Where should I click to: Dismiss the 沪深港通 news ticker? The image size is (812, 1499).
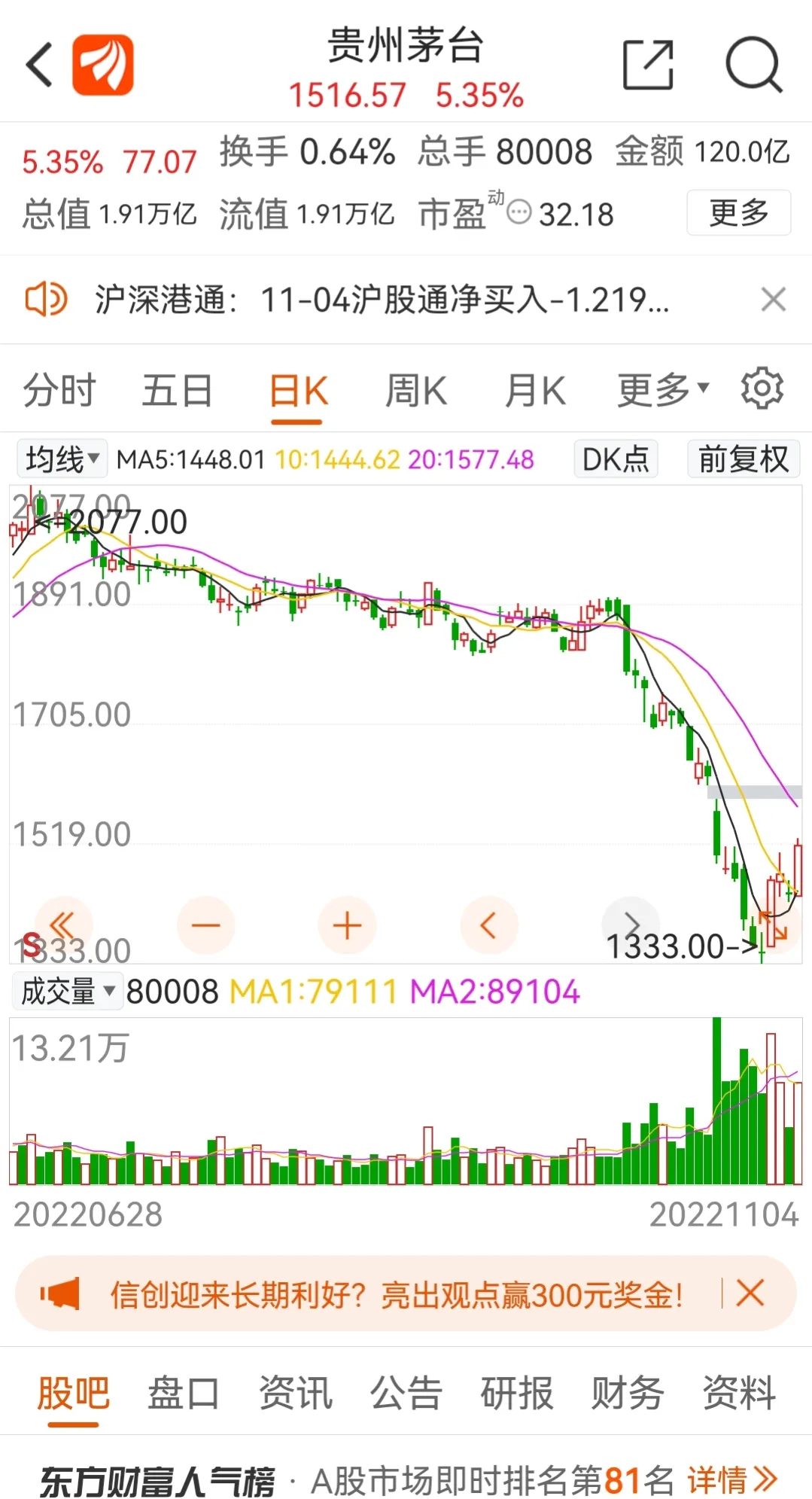(x=773, y=300)
